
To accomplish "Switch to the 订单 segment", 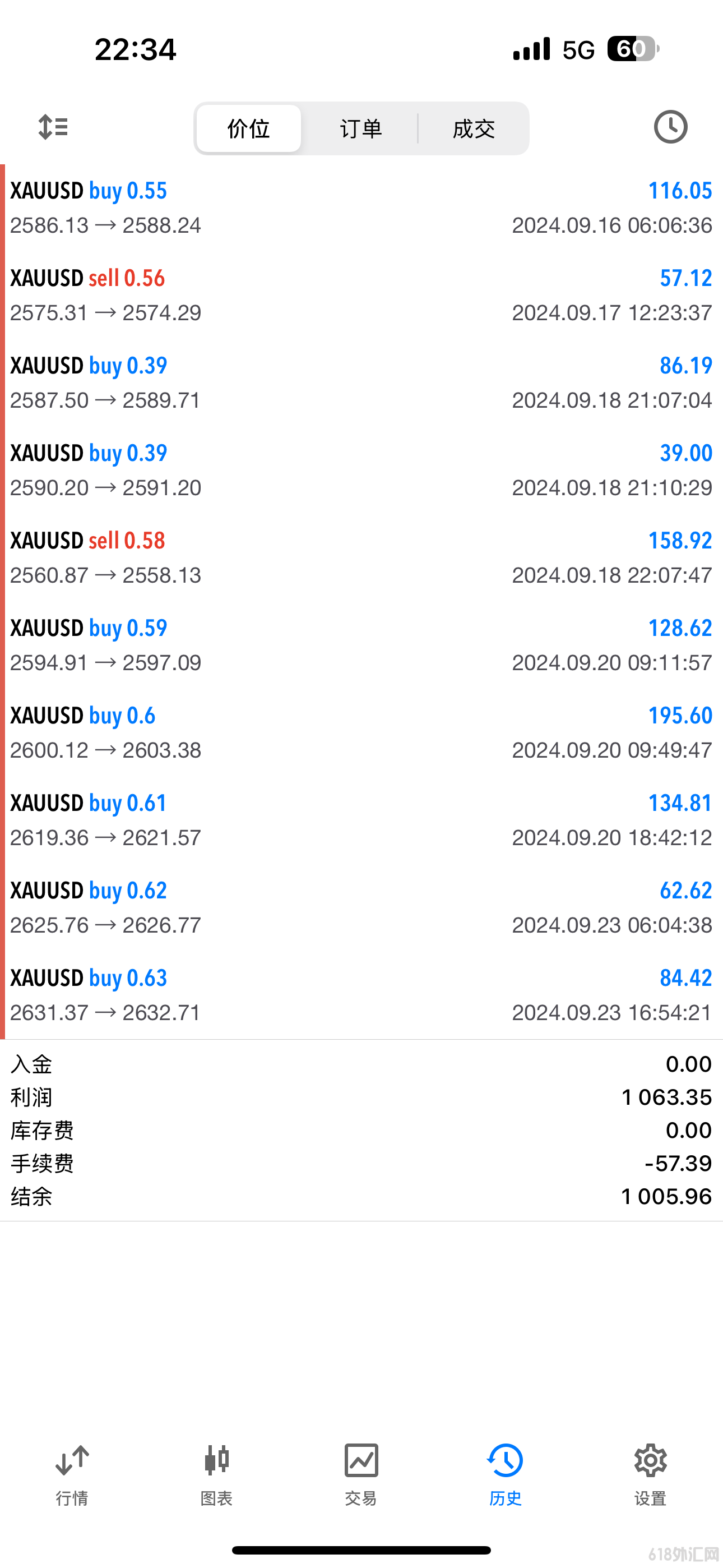I will pos(360,128).
